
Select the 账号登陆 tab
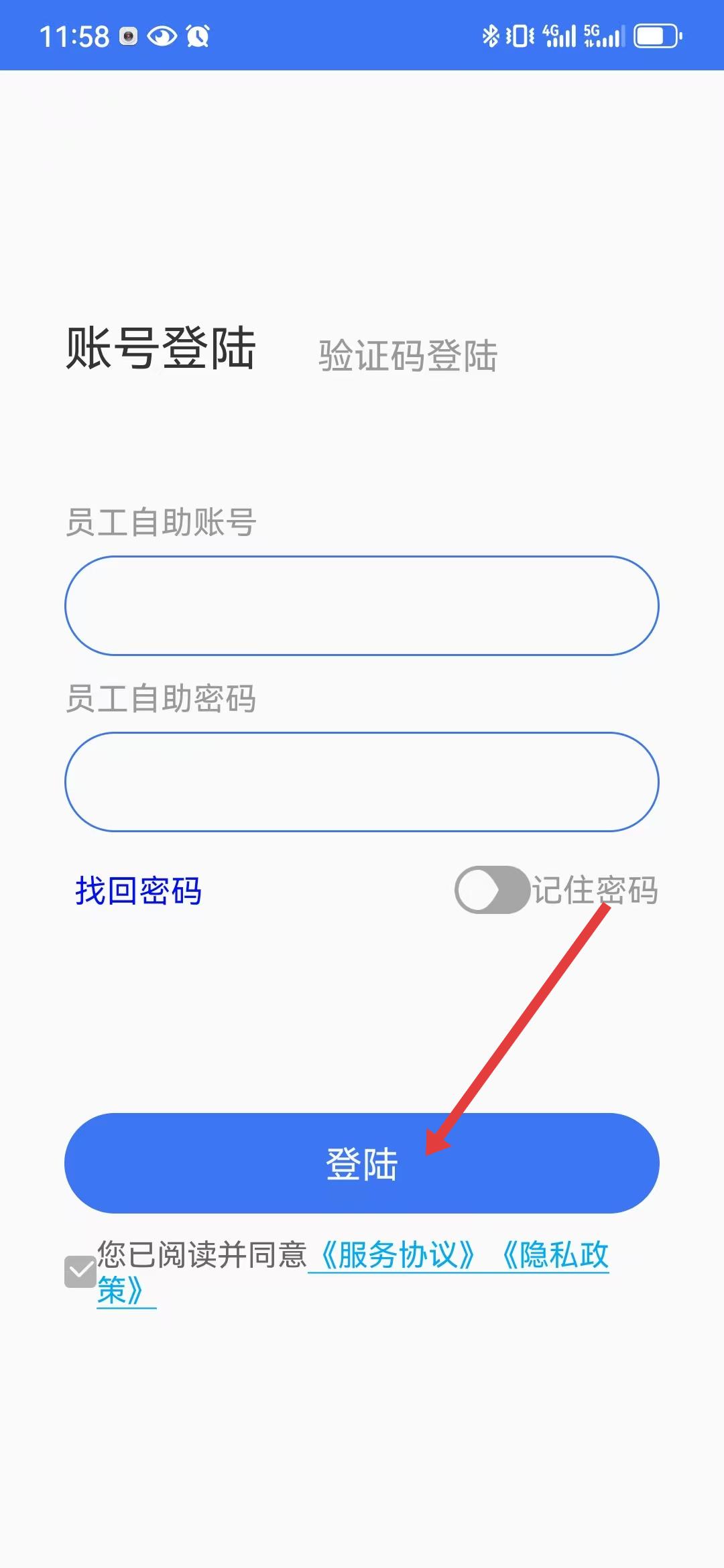tap(161, 348)
